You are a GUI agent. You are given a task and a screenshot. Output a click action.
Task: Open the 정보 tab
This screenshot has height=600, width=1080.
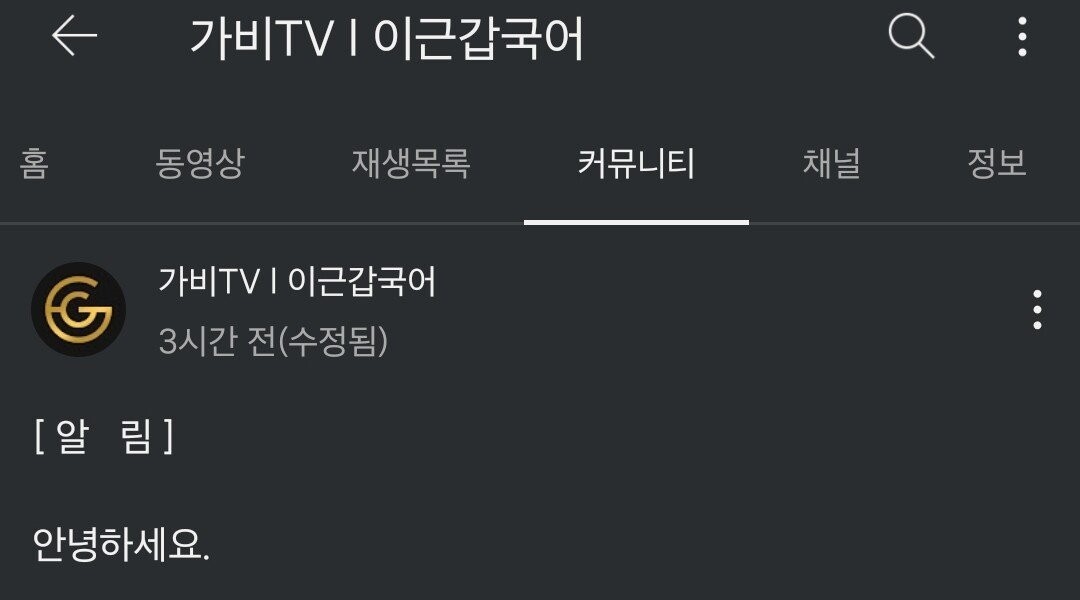click(x=996, y=163)
